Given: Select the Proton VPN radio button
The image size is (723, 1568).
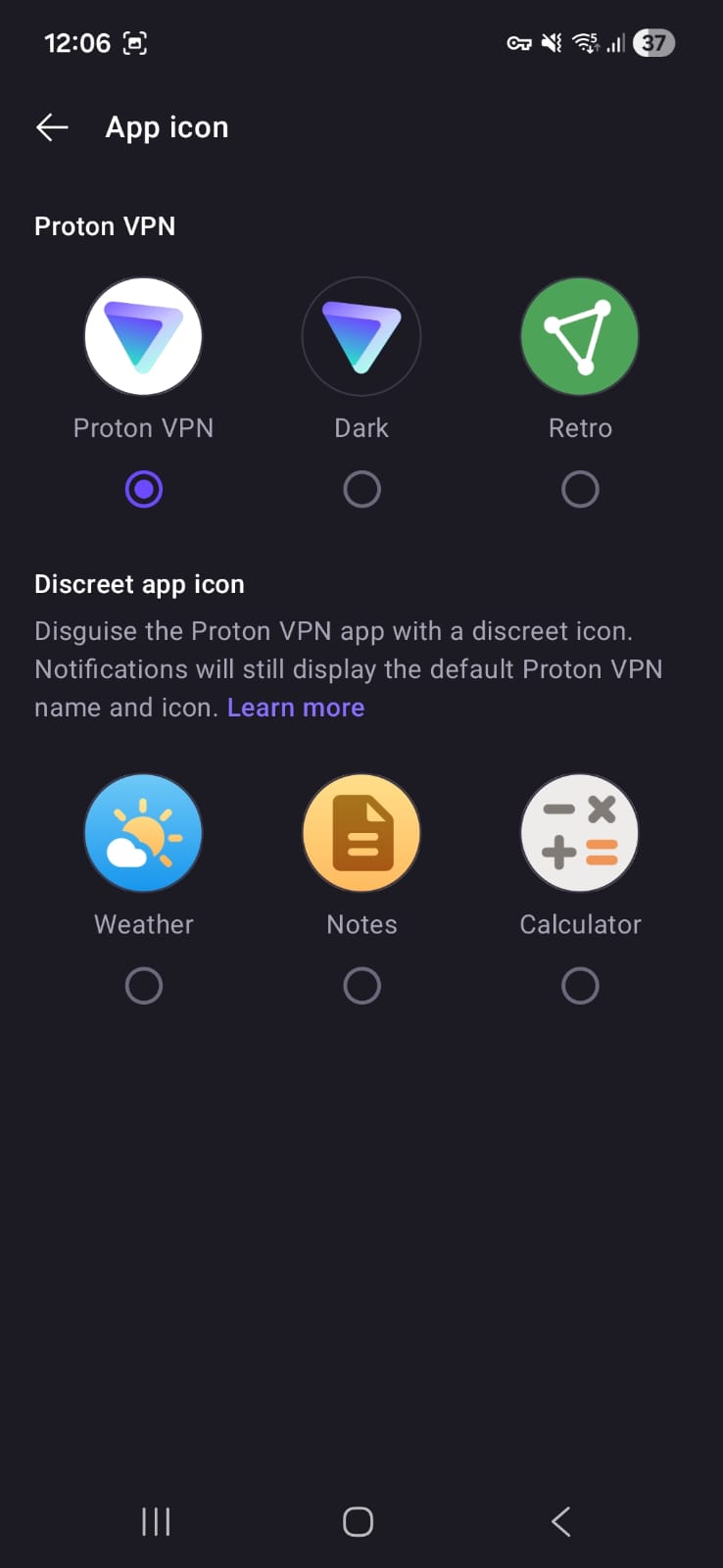Looking at the screenshot, I should coord(144,488).
